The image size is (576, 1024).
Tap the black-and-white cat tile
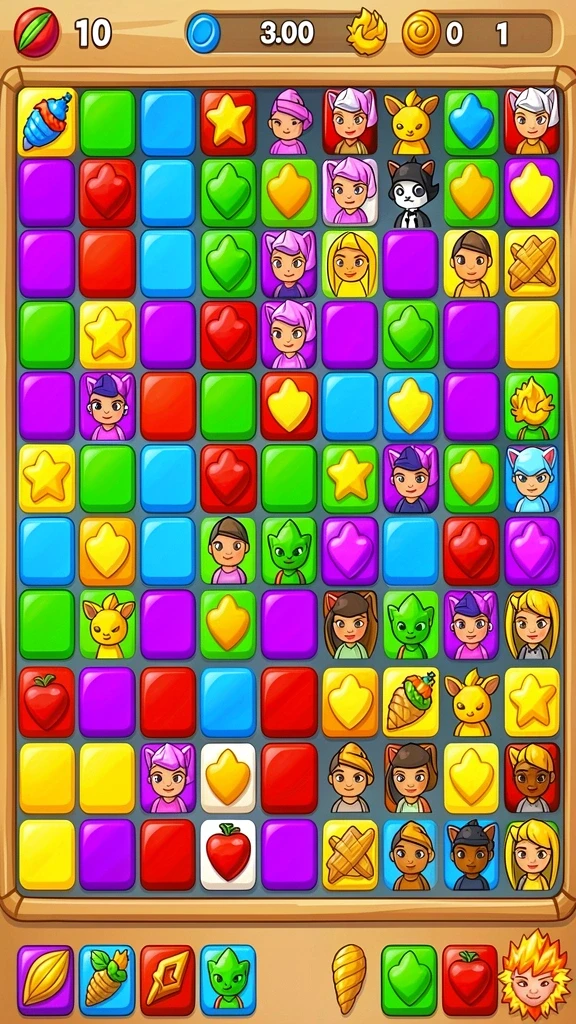pos(410,193)
